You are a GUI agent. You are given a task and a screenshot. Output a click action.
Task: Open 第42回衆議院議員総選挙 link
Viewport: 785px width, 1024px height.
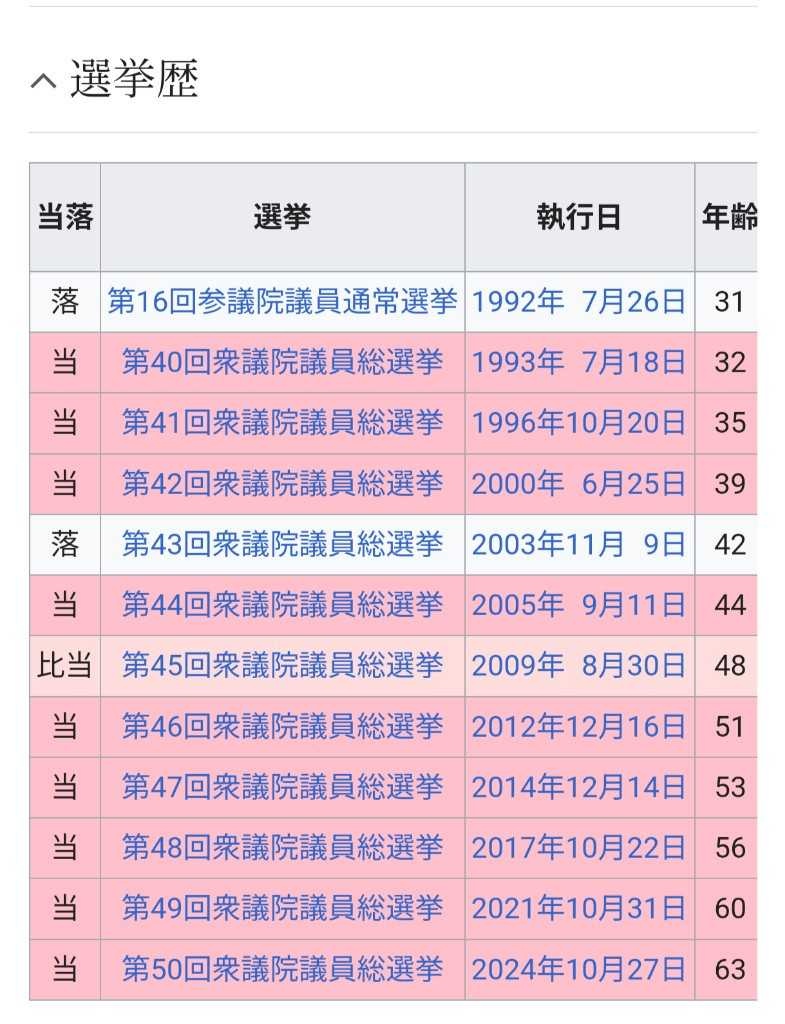(282, 484)
